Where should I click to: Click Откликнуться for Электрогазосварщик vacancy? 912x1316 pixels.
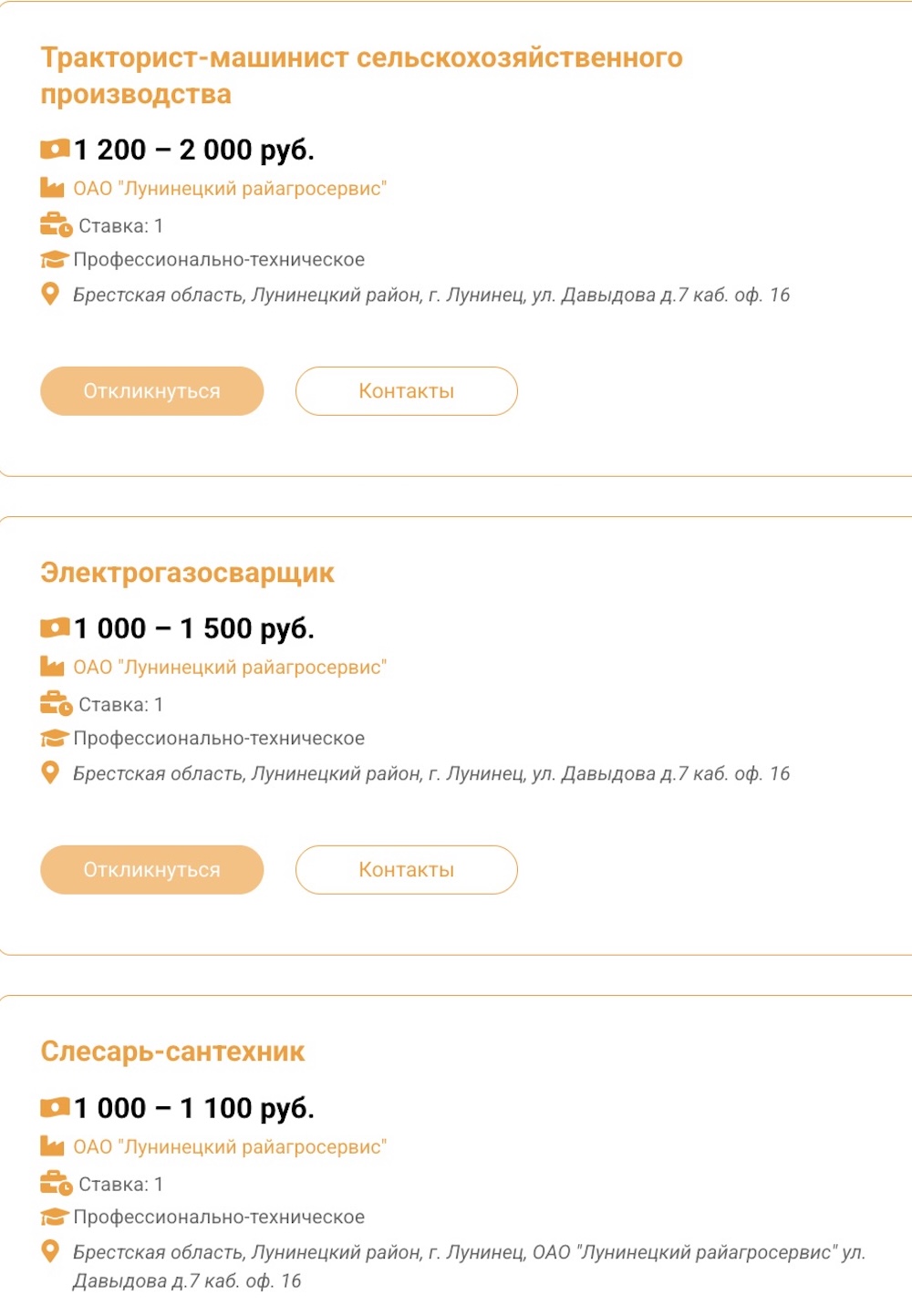tap(150, 869)
